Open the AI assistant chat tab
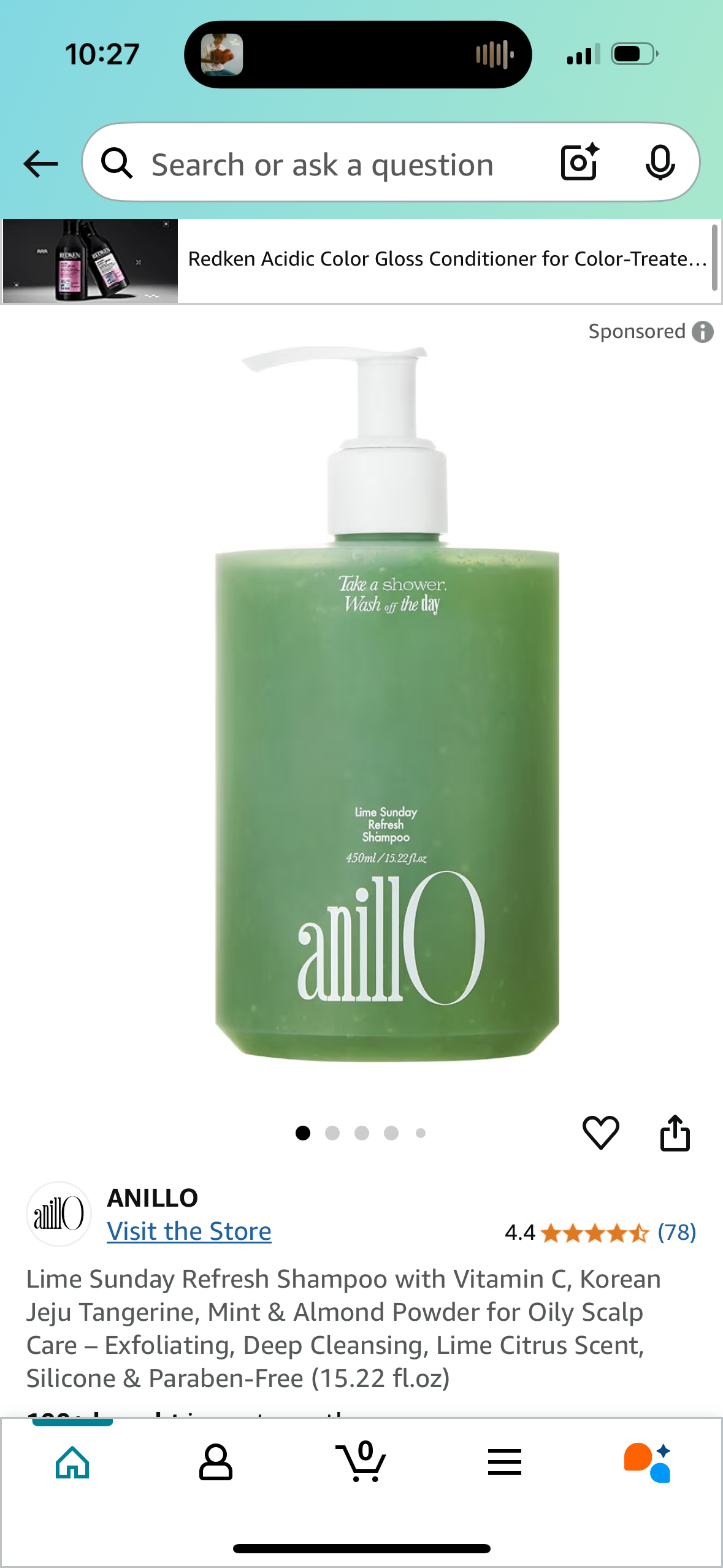Viewport: 723px width, 1568px height. click(648, 1462)
